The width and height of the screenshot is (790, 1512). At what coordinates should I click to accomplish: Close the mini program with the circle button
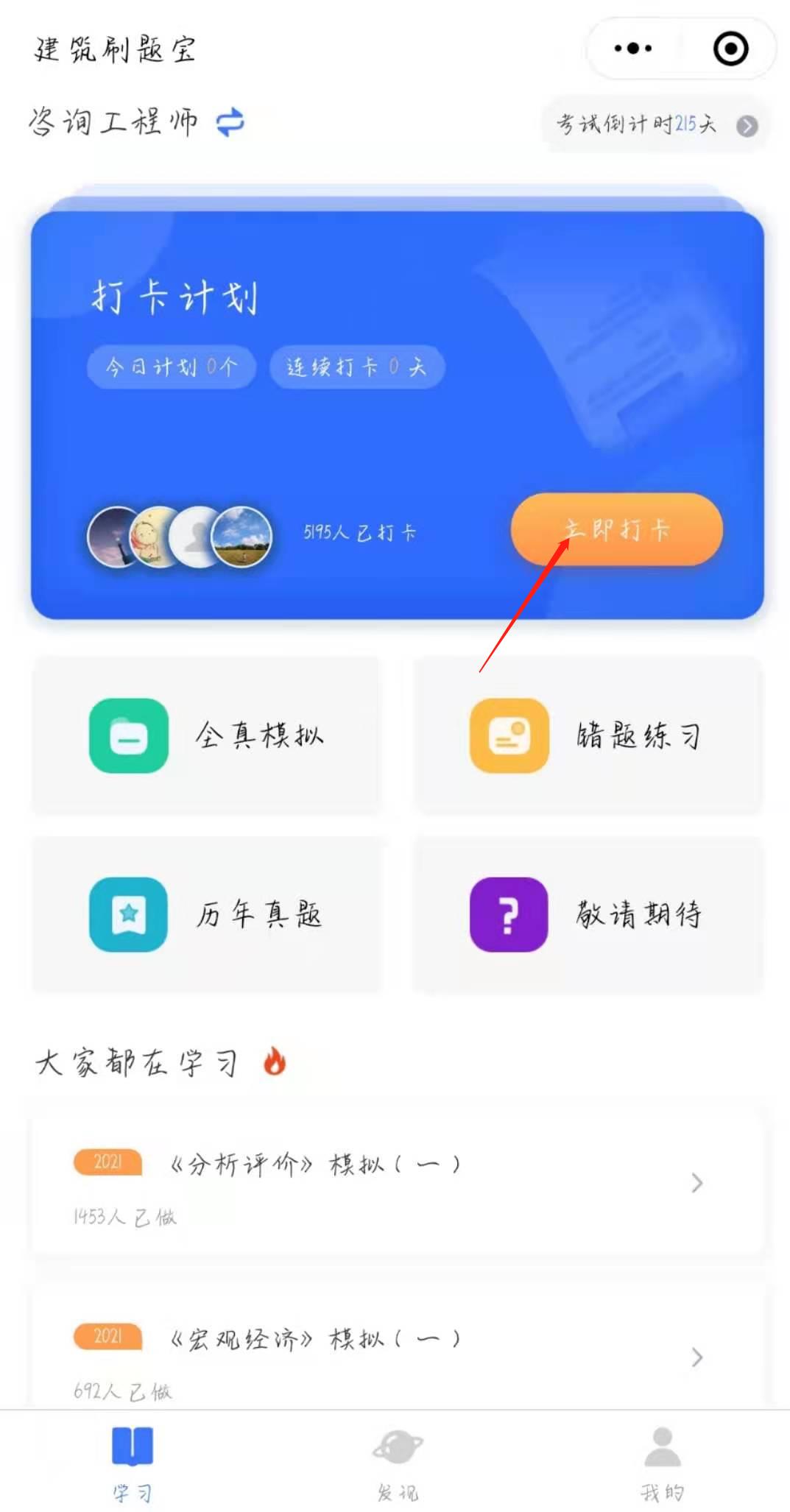(730, 49)
